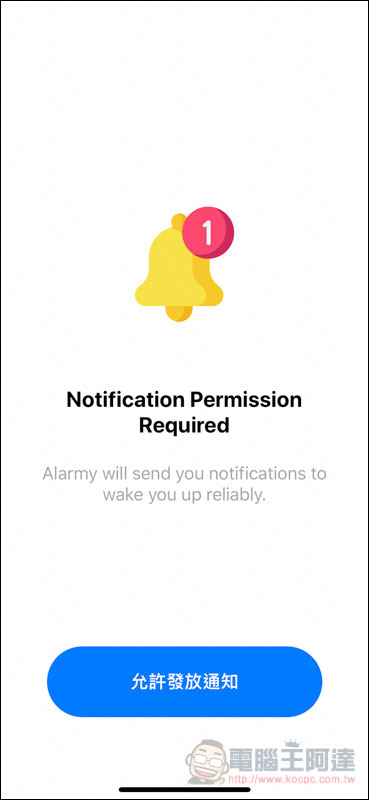369x800 pixels.
Task: Tap the 允許發放通知 button
Action: click(x=184, y=682)
